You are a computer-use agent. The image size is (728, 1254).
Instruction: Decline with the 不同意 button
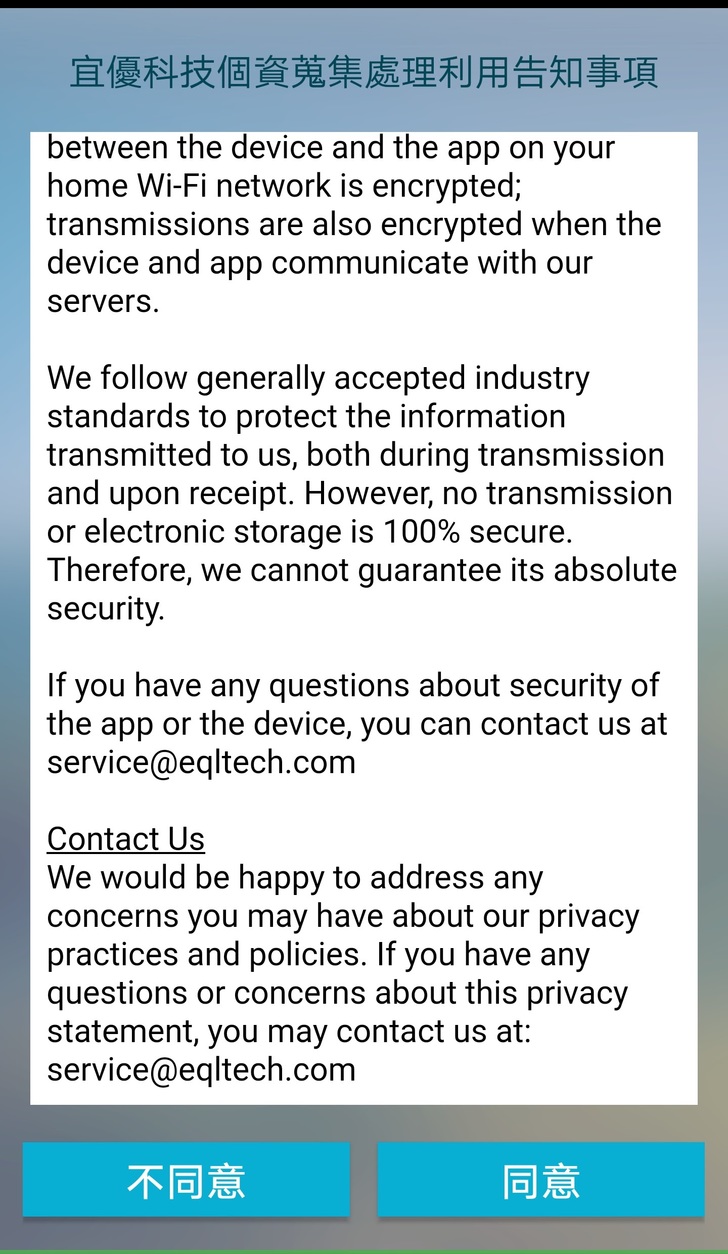pos(186,1180)
